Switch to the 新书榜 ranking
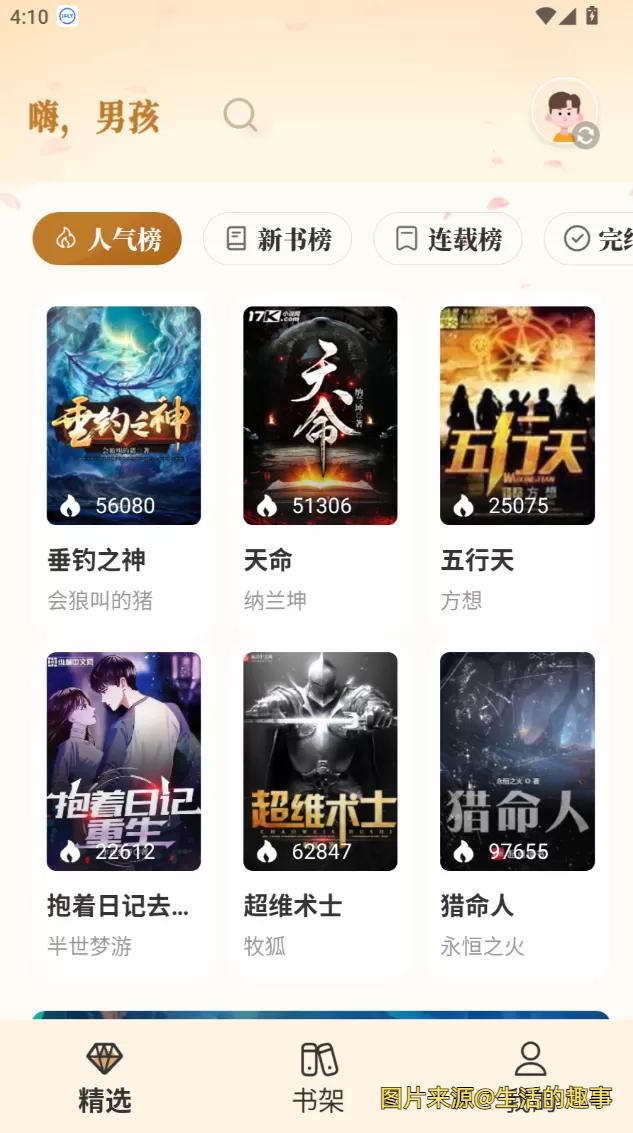The height and width of the screenshot is (1133, 633). [x=277, y=239]
